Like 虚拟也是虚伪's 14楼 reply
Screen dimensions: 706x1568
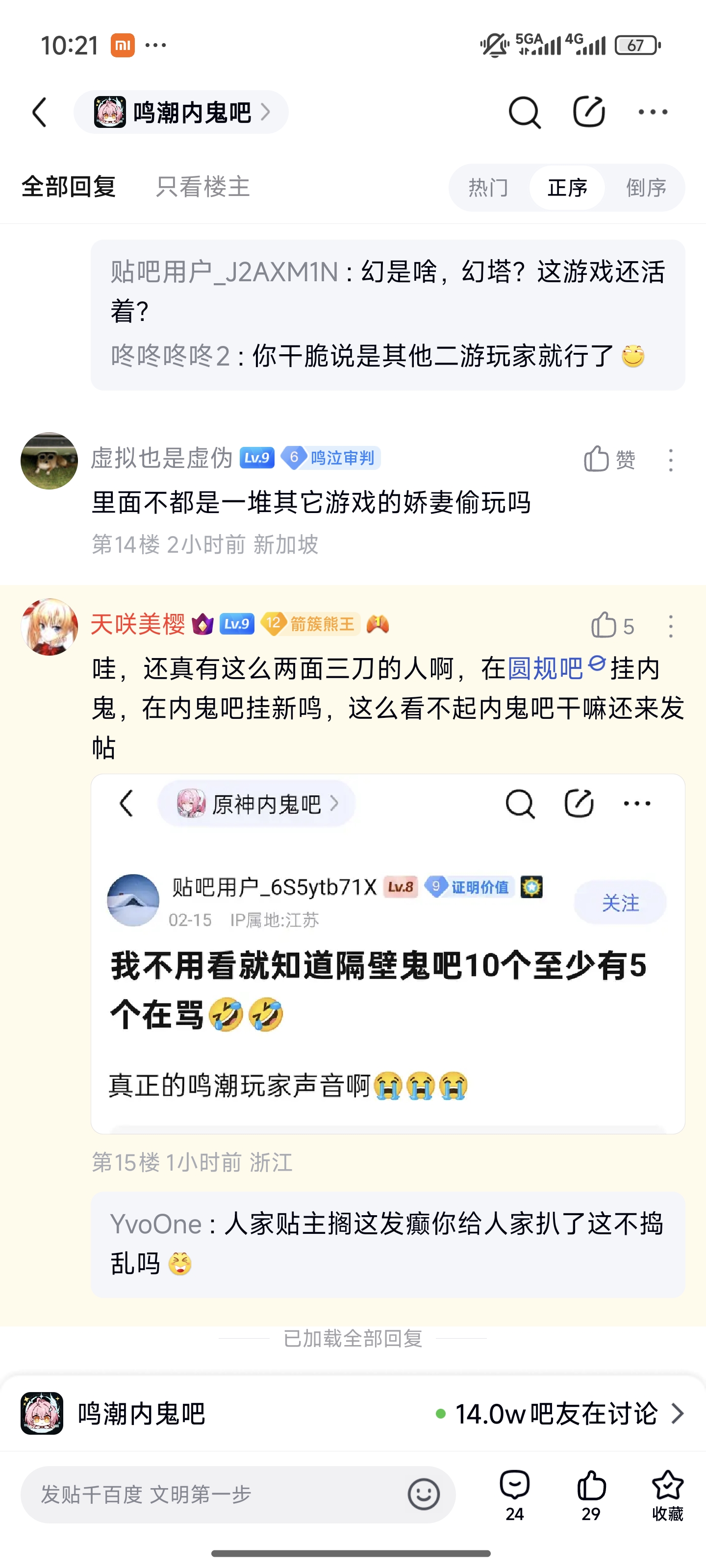pos(608,460)
